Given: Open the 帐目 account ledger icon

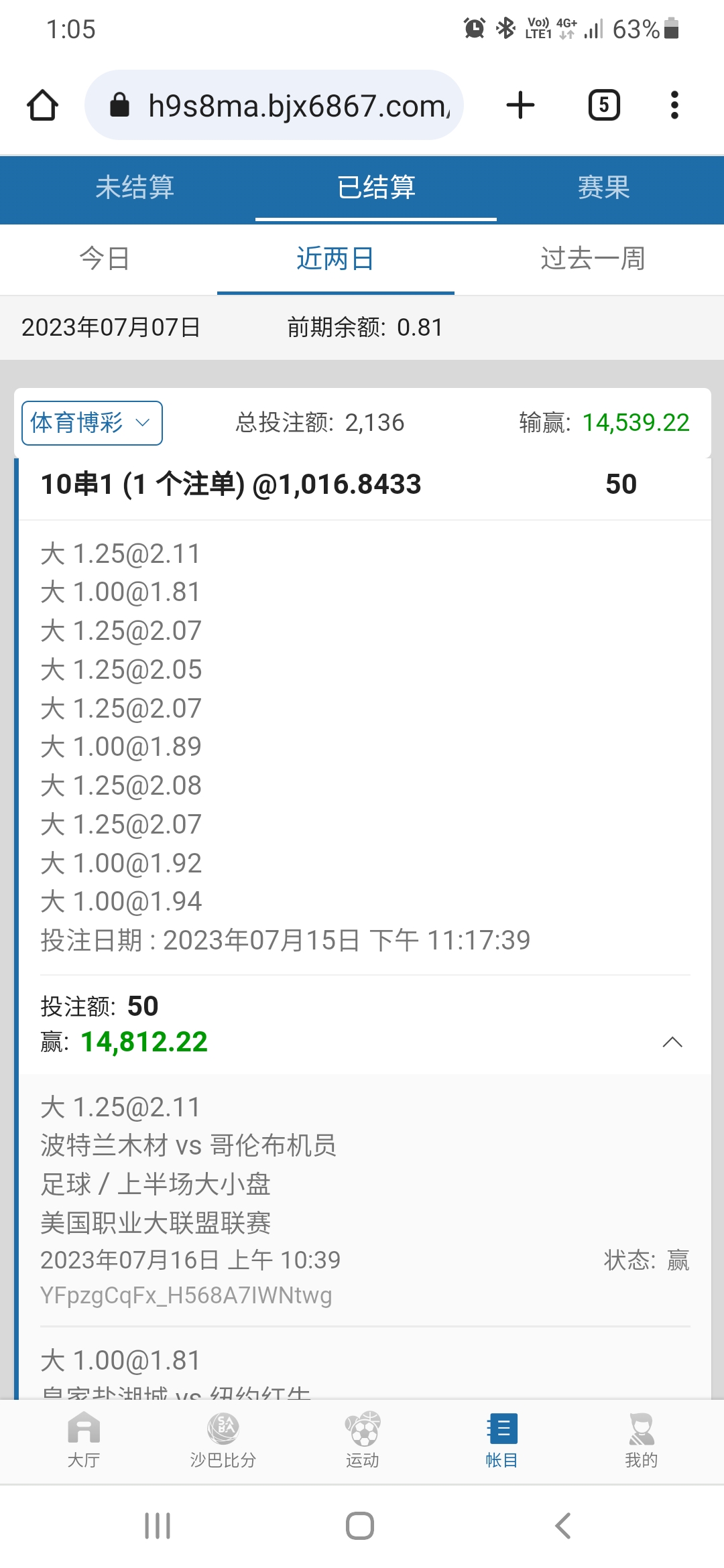Looking at the screenshot, I should coord(501,1441).
